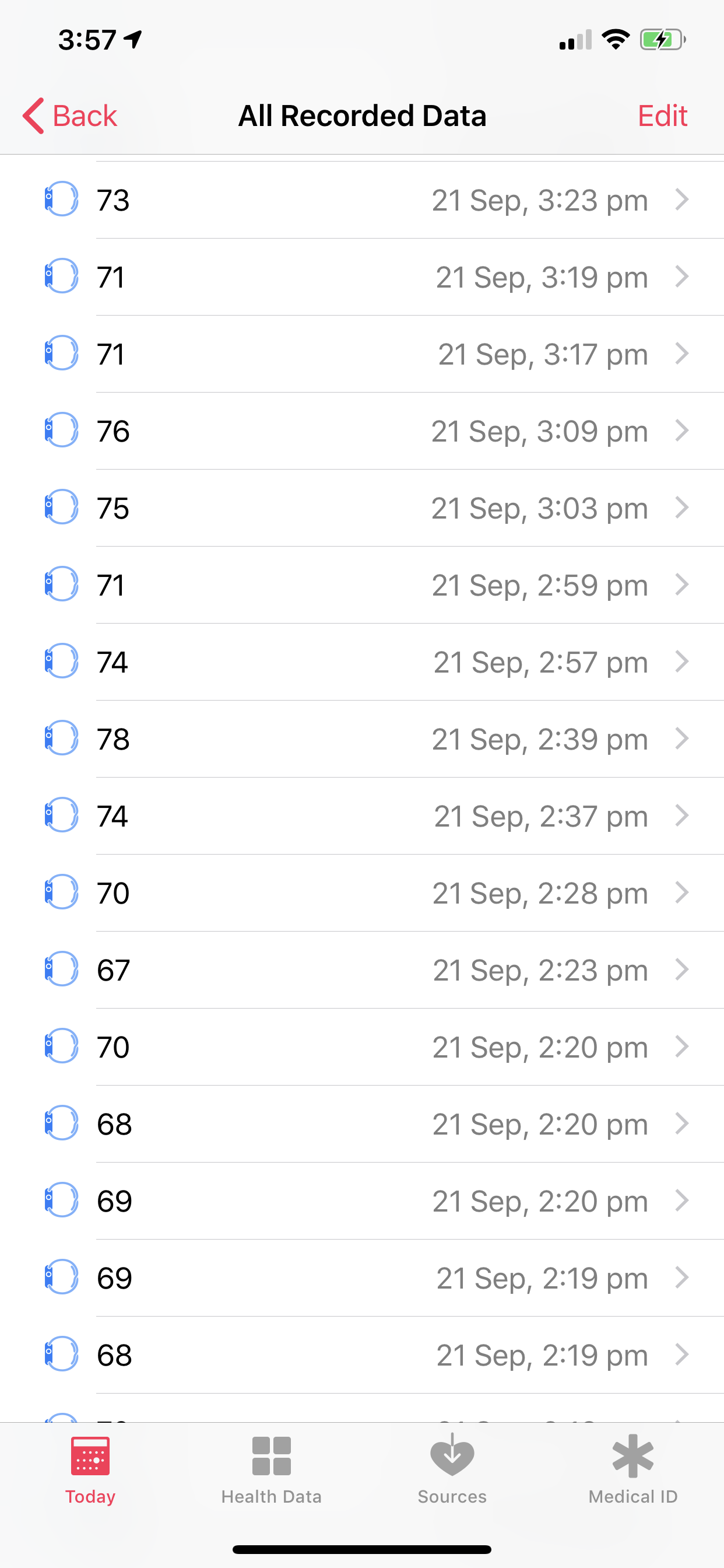The width and height of the screenshot is (724, 1568).
Task: Go back to the previous screen
Action: (70, 116)
